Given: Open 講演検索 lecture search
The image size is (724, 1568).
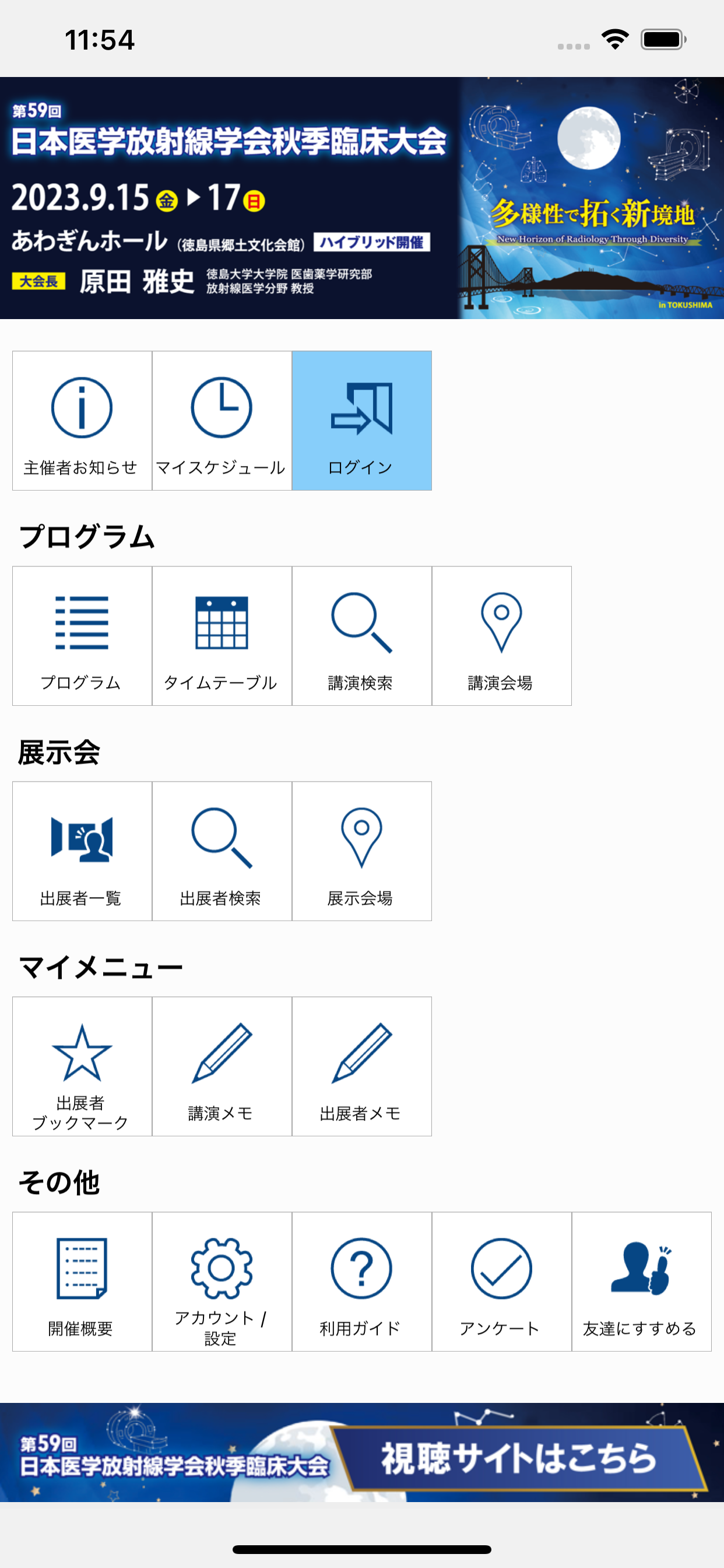Looking at the screenshot, I should (362, 636).
